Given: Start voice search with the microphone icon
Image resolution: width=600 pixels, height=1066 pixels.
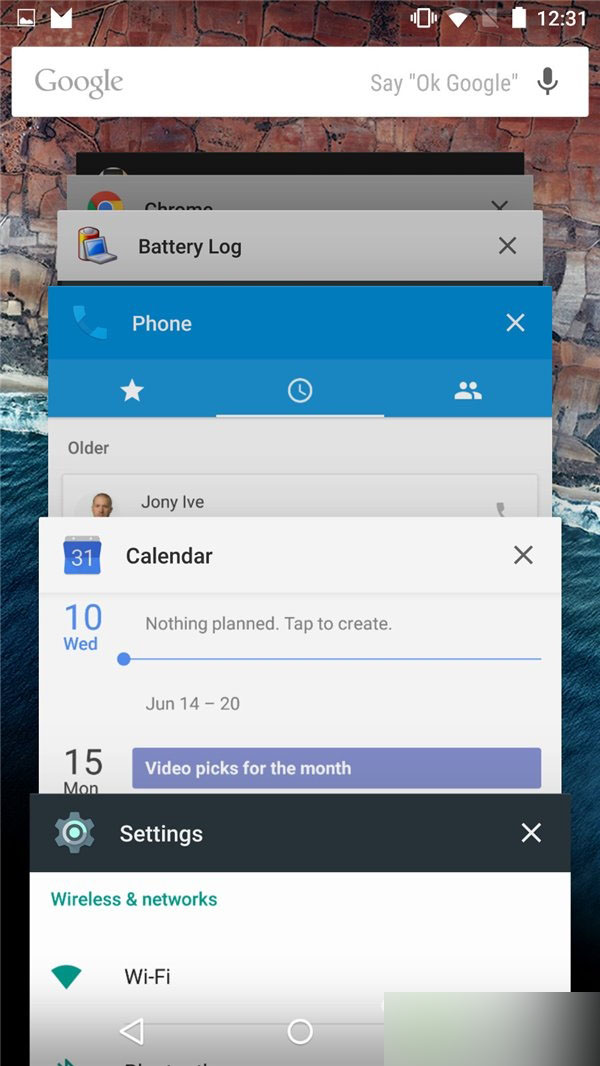Looking at the screenshot, I should [547, 82].
